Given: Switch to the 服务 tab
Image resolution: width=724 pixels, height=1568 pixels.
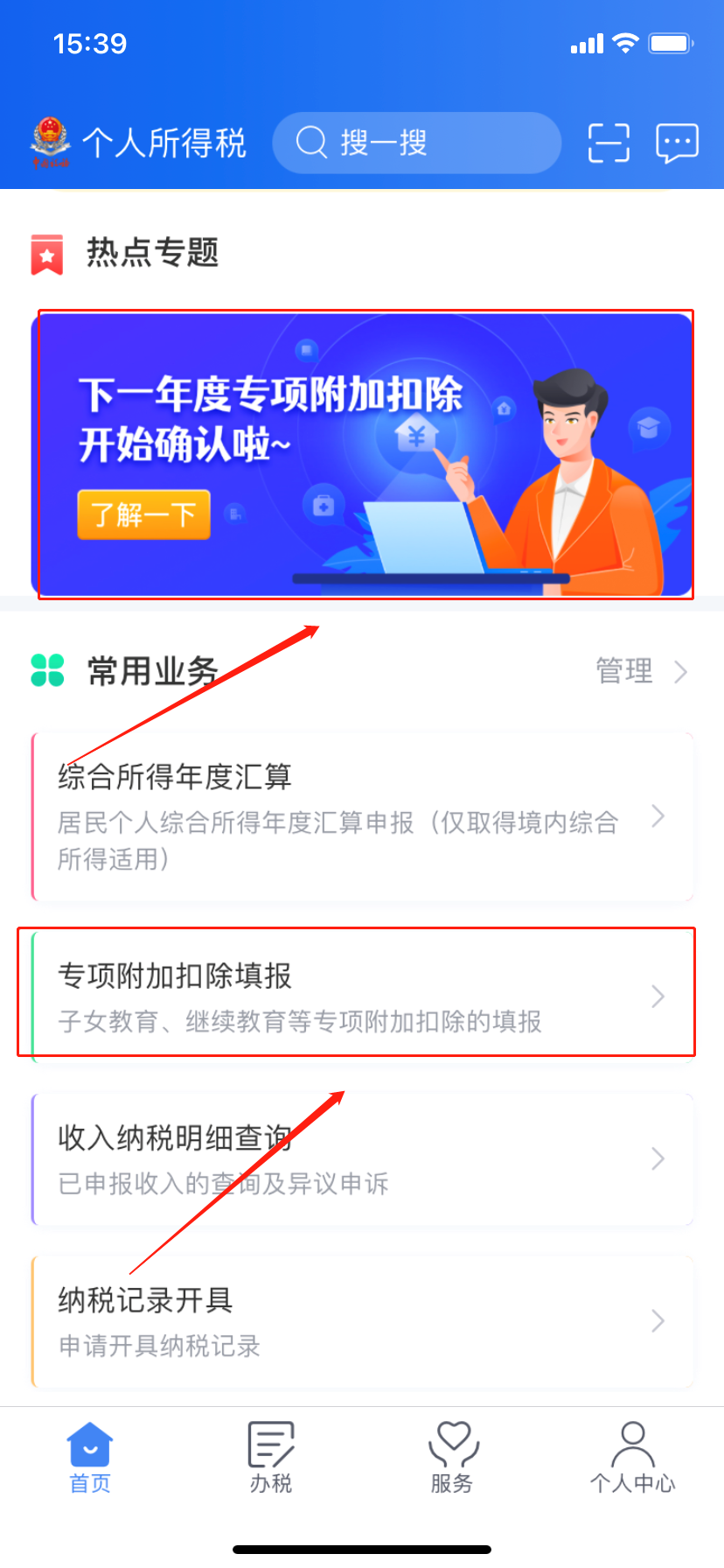Looking at the screenshot, I should [x=452, y=1458].
